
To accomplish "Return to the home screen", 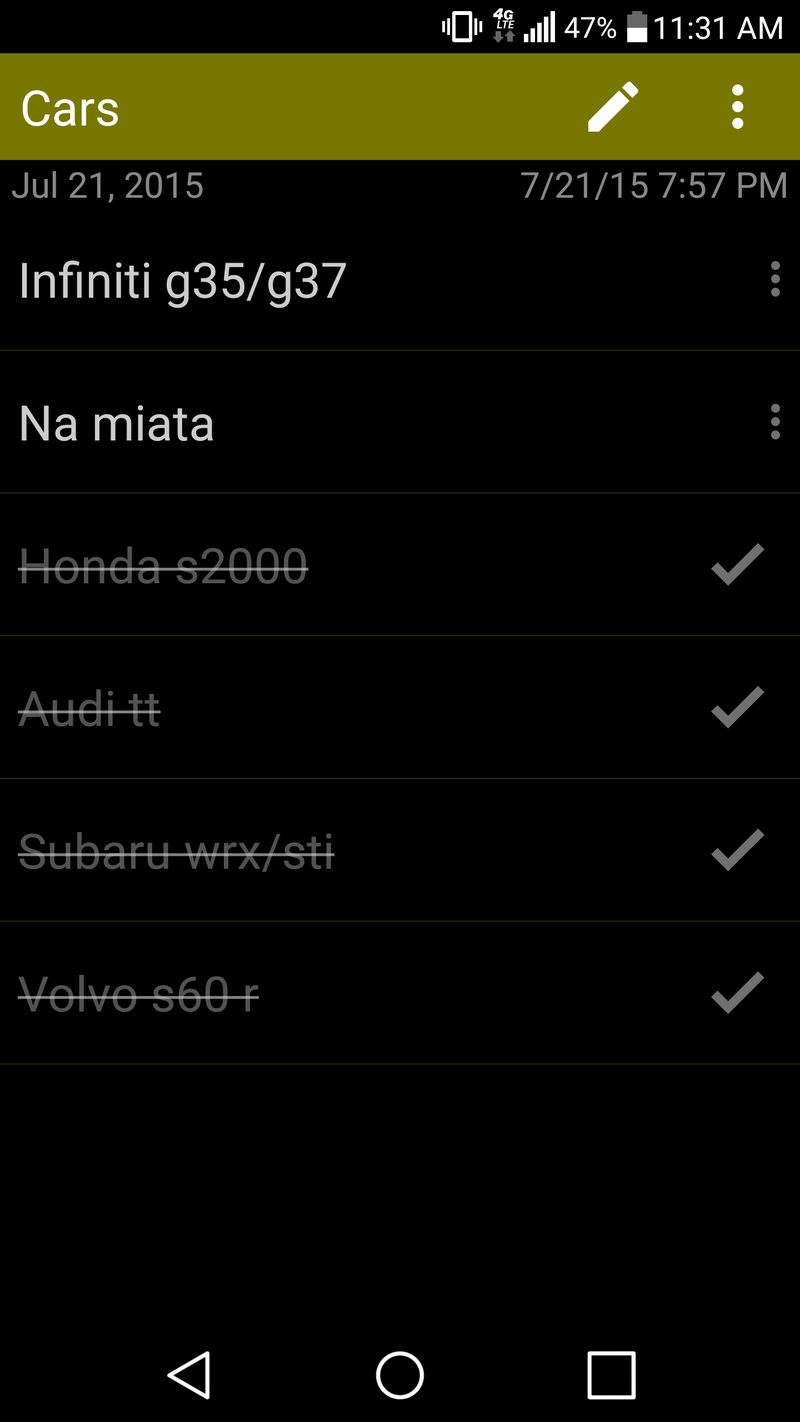I will point(400,1374).
